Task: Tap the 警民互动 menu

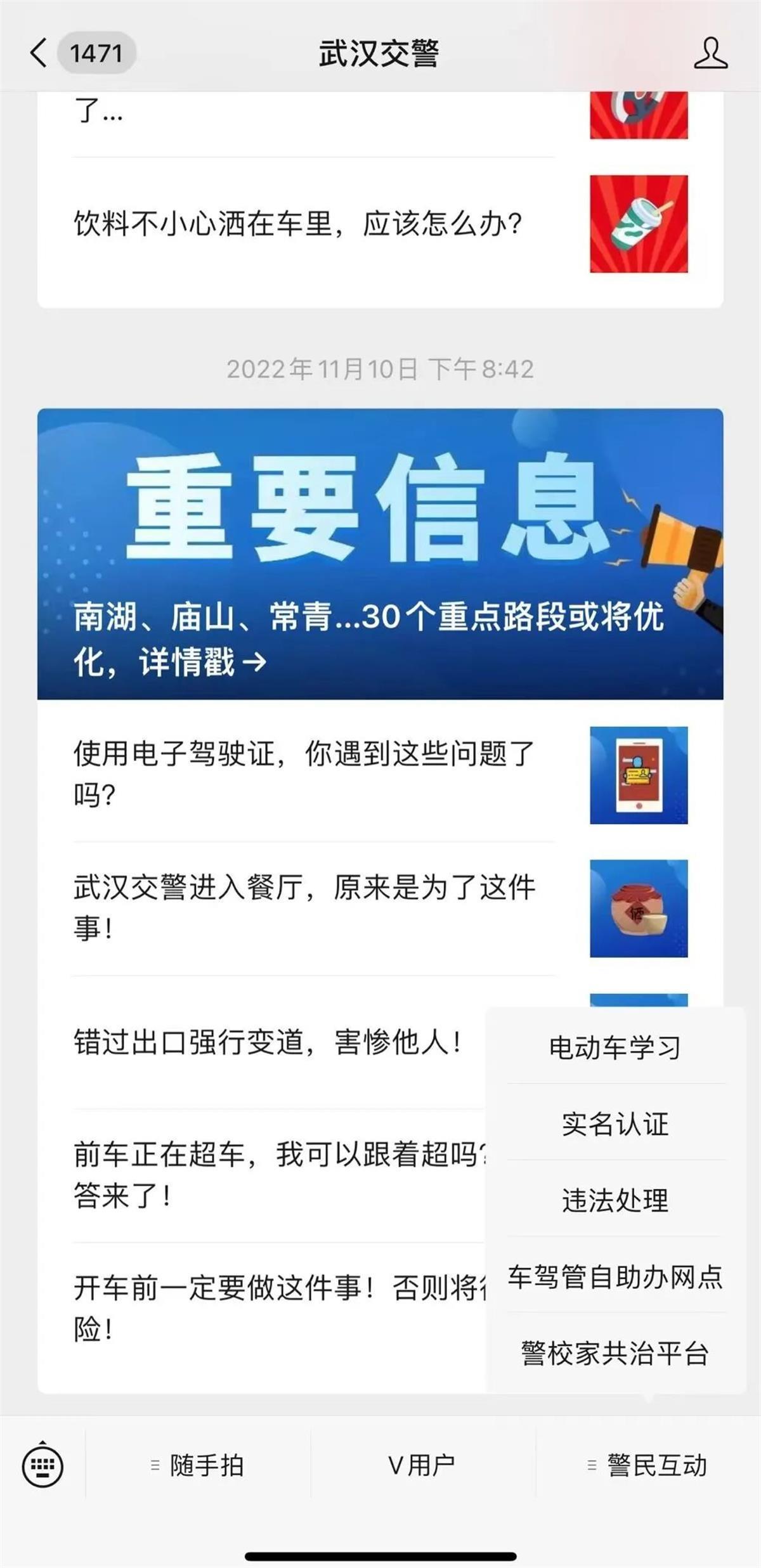Action: point(648,1465)
